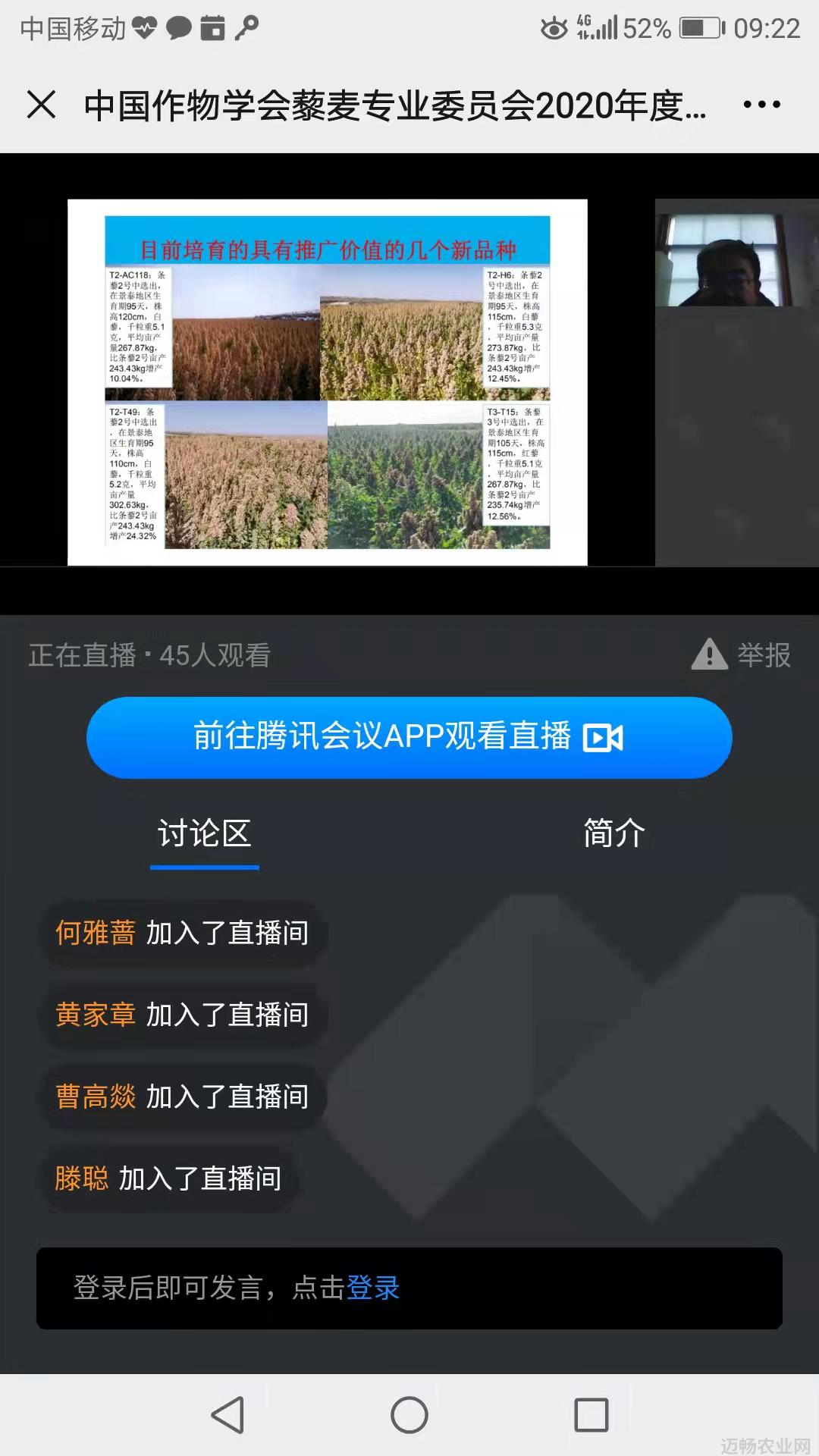The image size is (819, 1456).
Task: Open the recent apps view
Action: pyautogui.click(x=591, y=1415)
